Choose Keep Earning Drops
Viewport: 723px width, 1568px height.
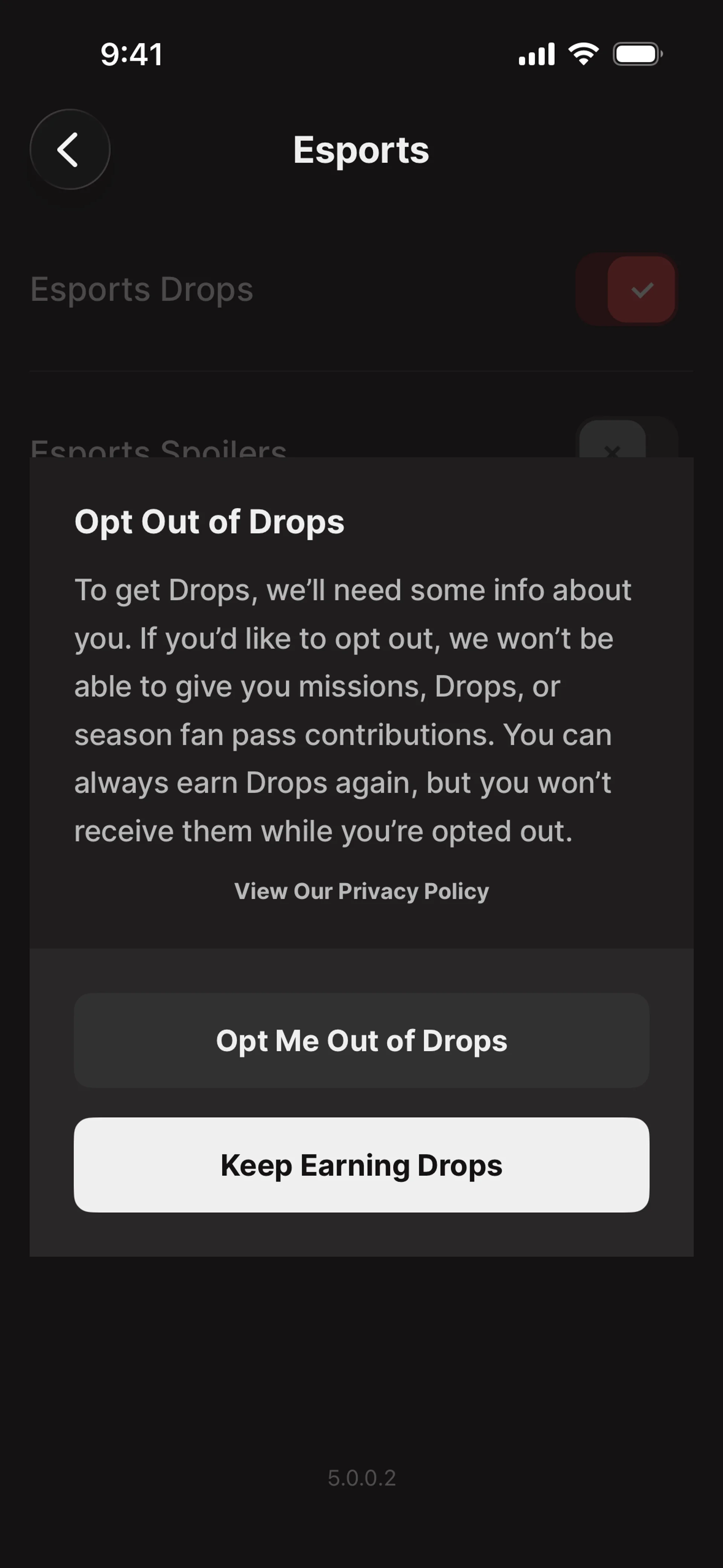coord(361,1165)
